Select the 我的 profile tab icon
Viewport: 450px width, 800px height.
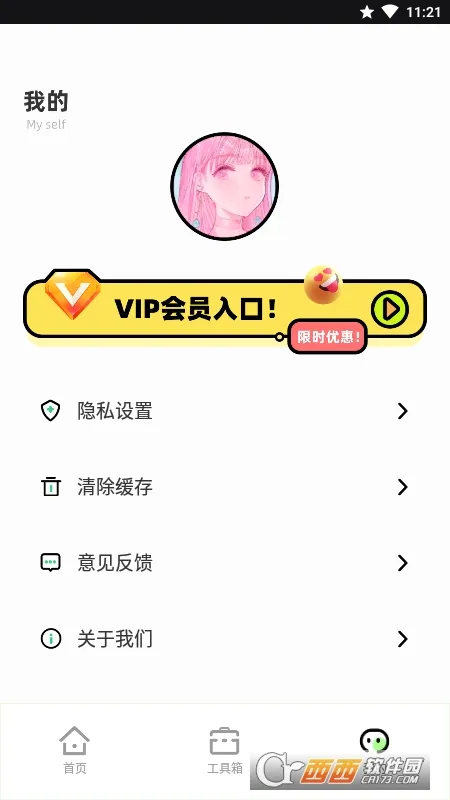tap(374, 741)
